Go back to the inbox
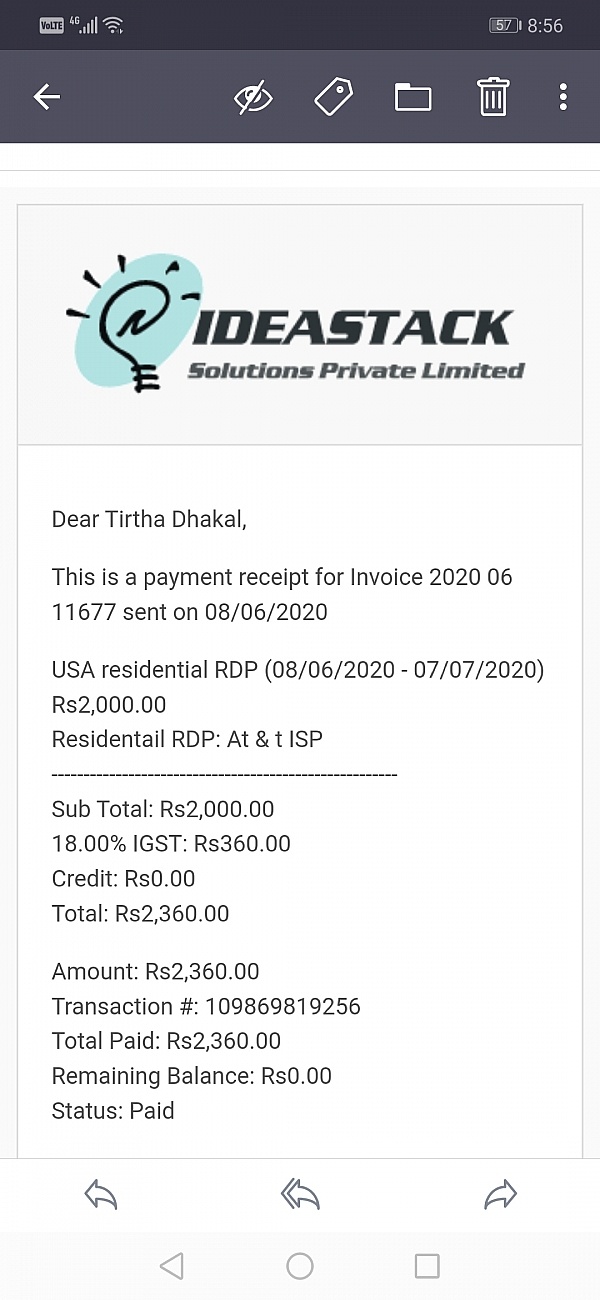Viewport: 600px width, 1300px height. pos(47,97)
